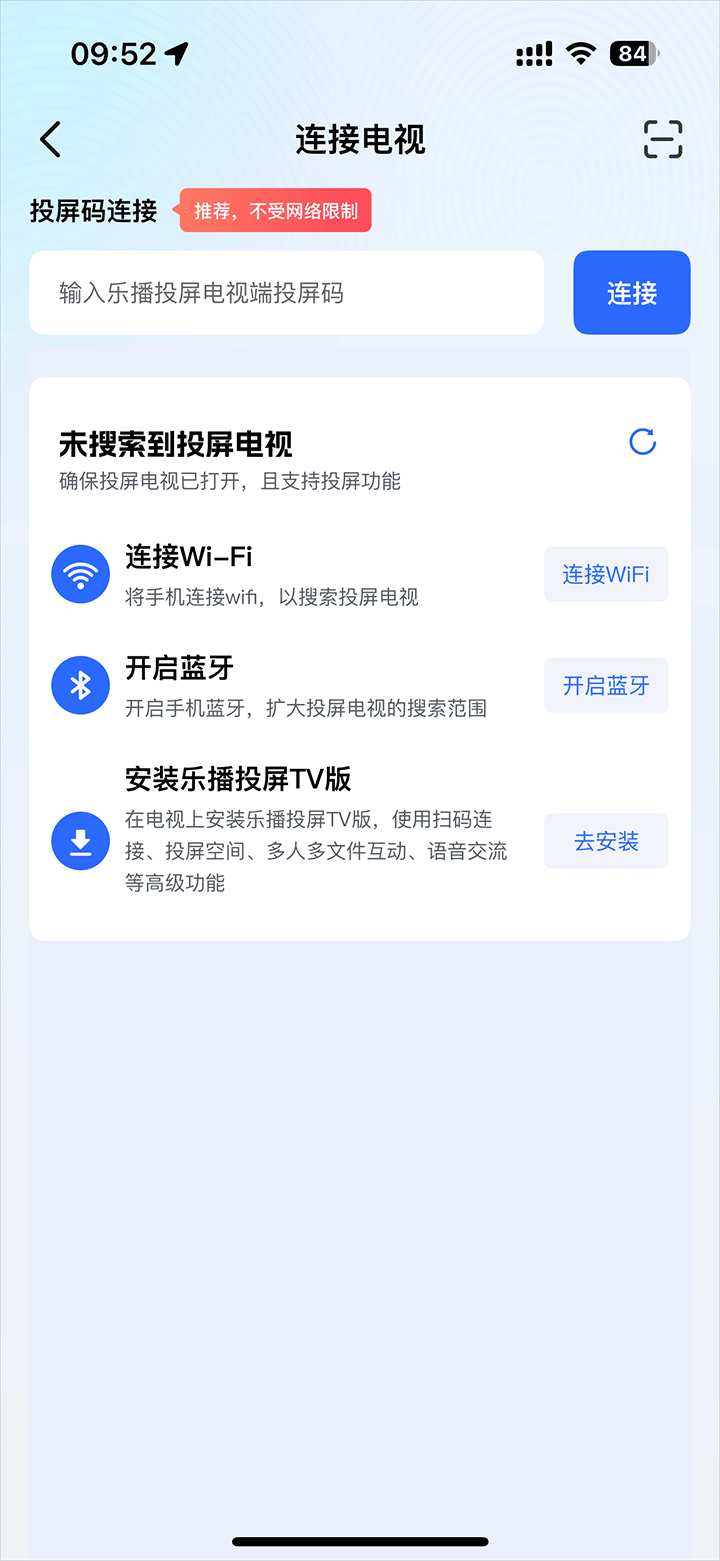Refresh the TV search
The height and width of the screenshot is (1561, 720).
coord(642,442)
